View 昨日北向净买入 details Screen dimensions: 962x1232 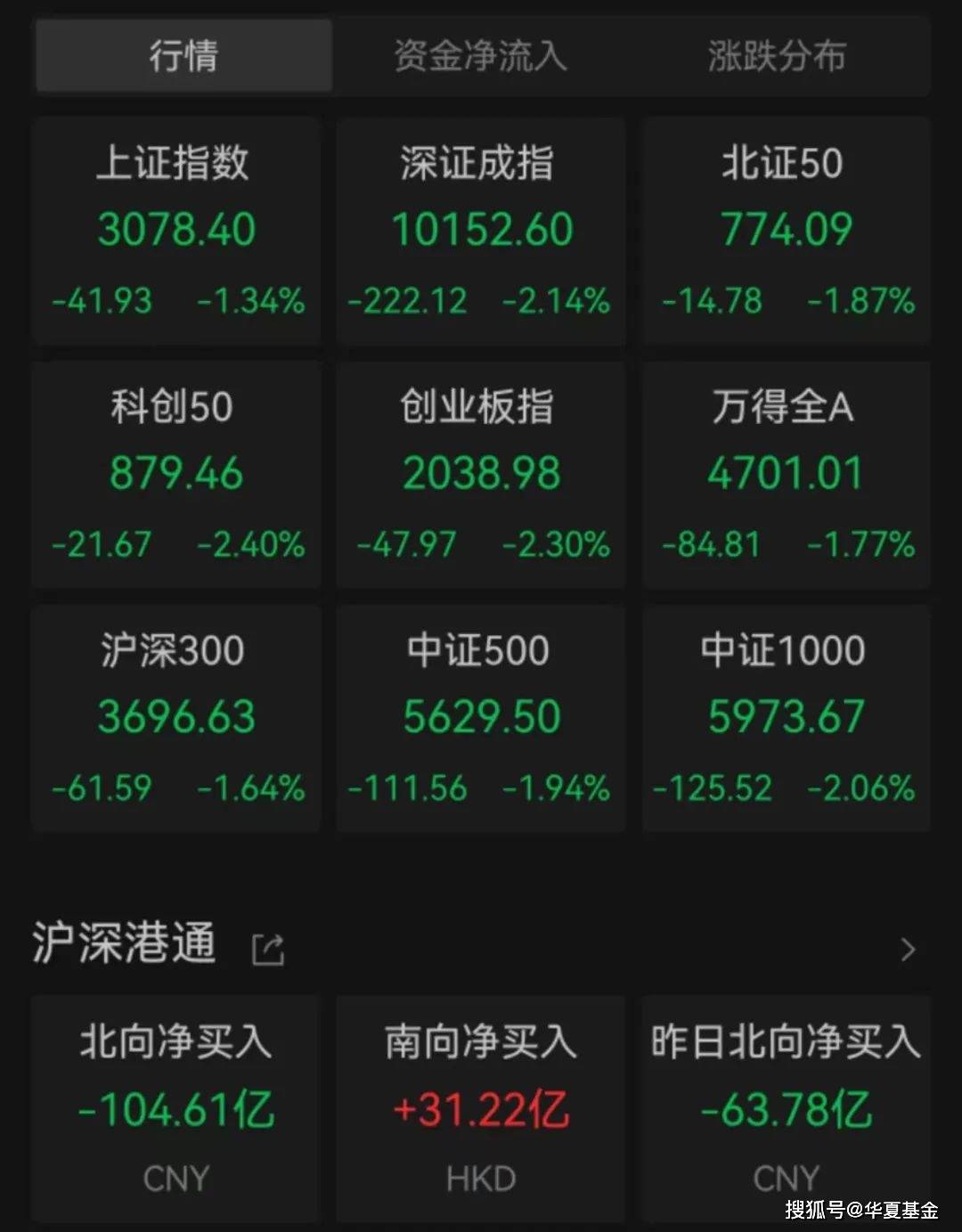[786, 1108]
